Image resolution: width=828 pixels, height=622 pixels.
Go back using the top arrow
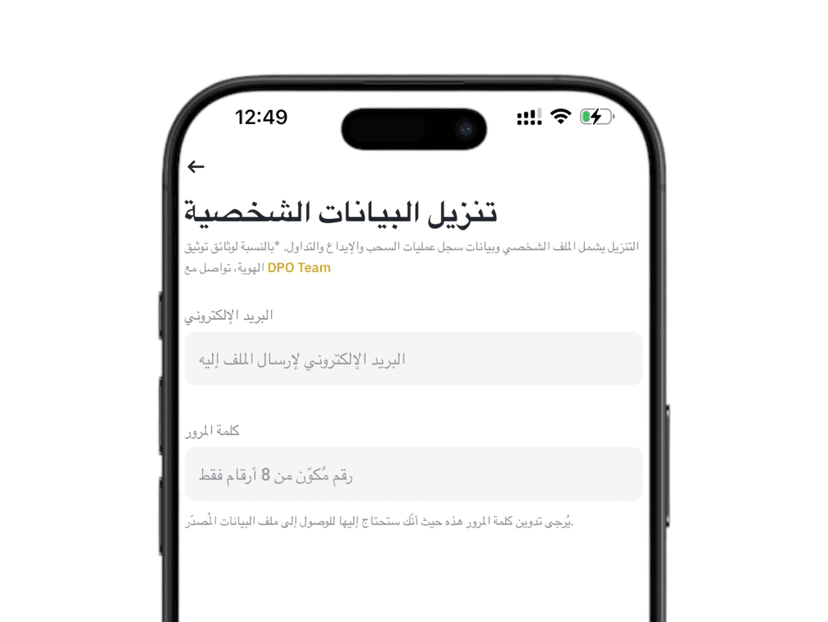tap(196, 167)
